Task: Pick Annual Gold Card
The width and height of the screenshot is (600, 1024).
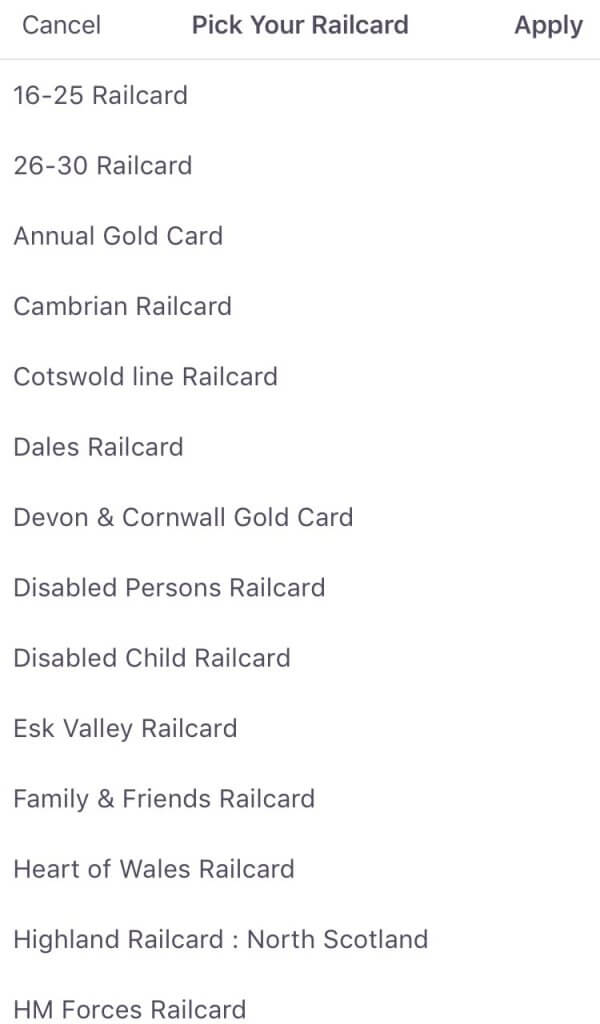Action: [118, 236]
